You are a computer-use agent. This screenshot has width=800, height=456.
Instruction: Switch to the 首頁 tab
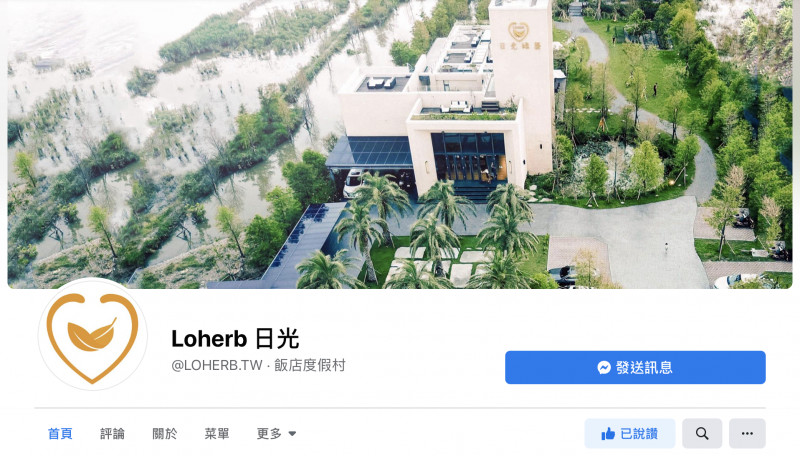[60, 433]
